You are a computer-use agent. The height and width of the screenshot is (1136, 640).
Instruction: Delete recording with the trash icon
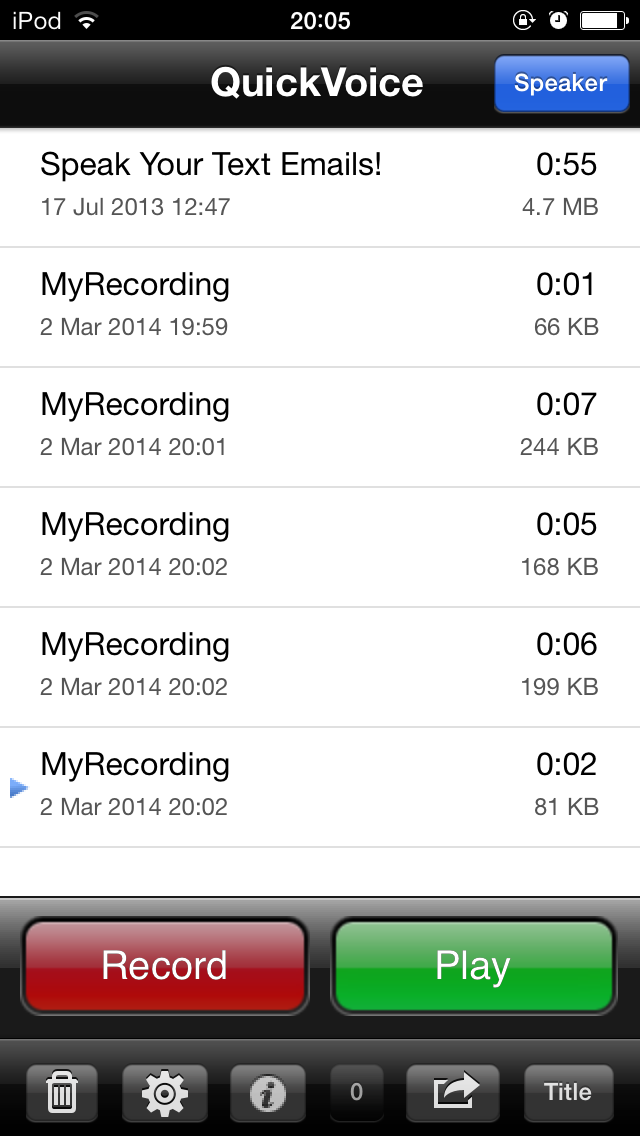tap(62, 1093)
